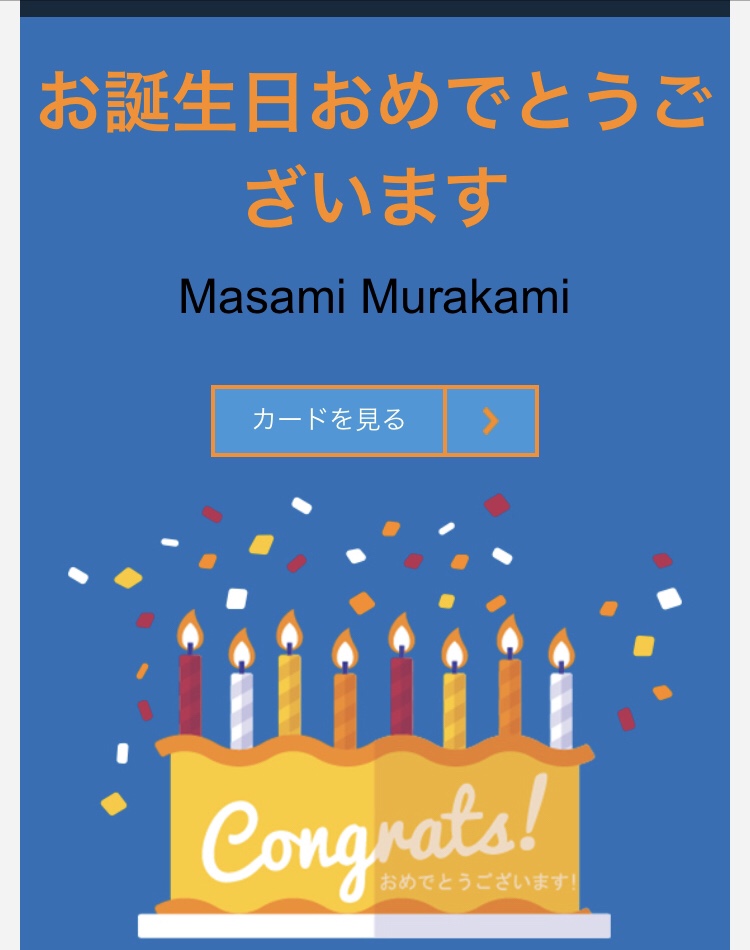This screenshot has width=750, height=950.
Task: Tap the カードを見る button
Action: (329, 420)
